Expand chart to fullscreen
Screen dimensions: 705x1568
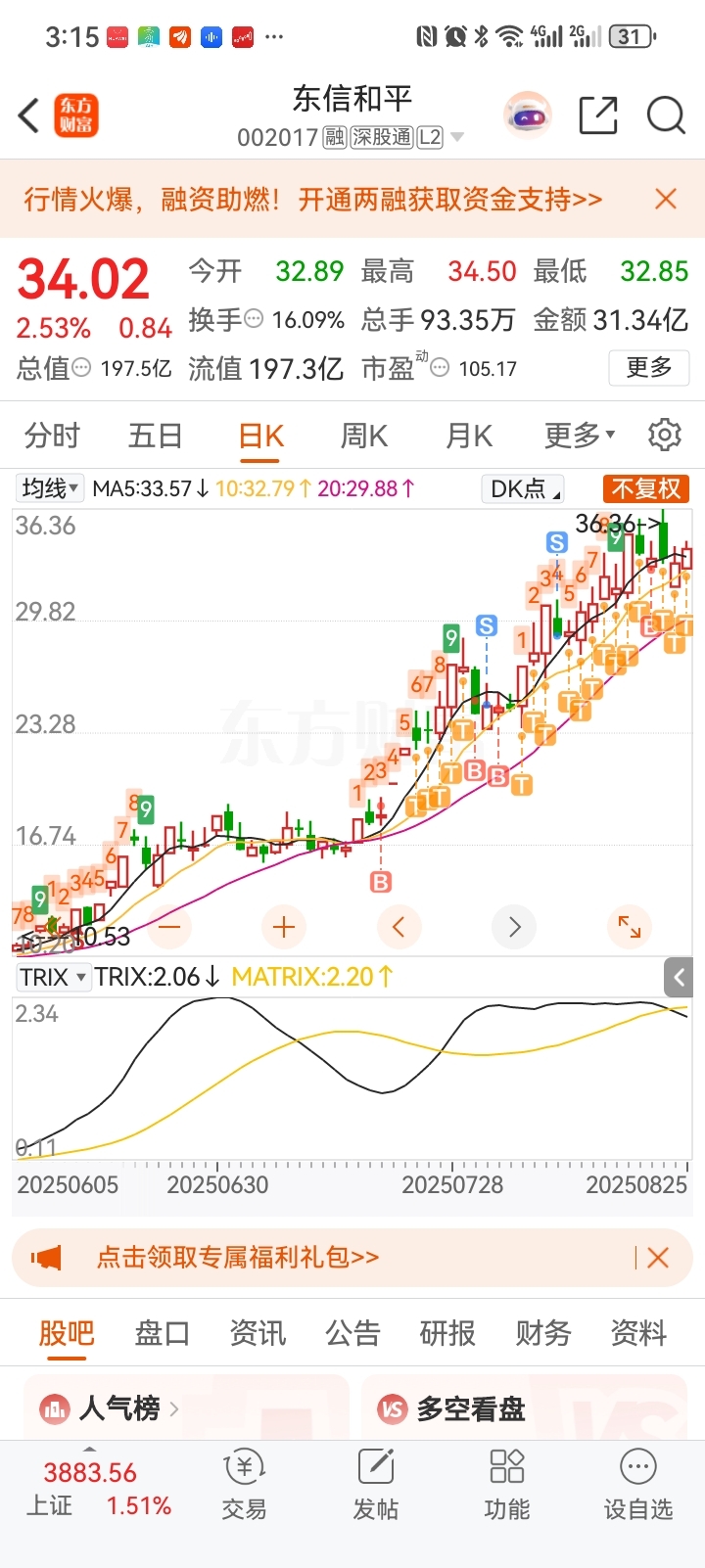point(630,927)
